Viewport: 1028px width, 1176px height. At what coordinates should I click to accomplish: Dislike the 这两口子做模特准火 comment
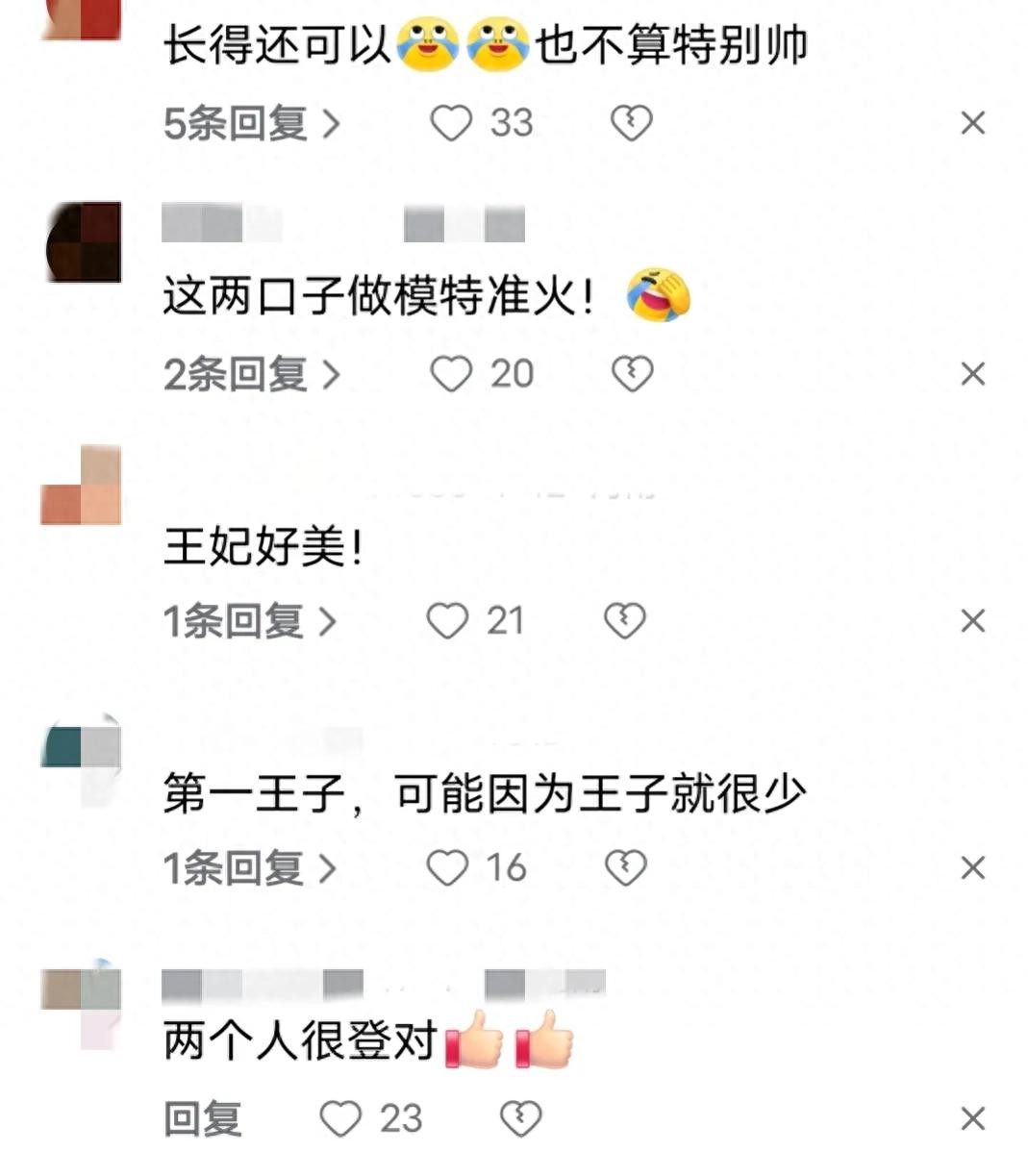pos(632,374)
